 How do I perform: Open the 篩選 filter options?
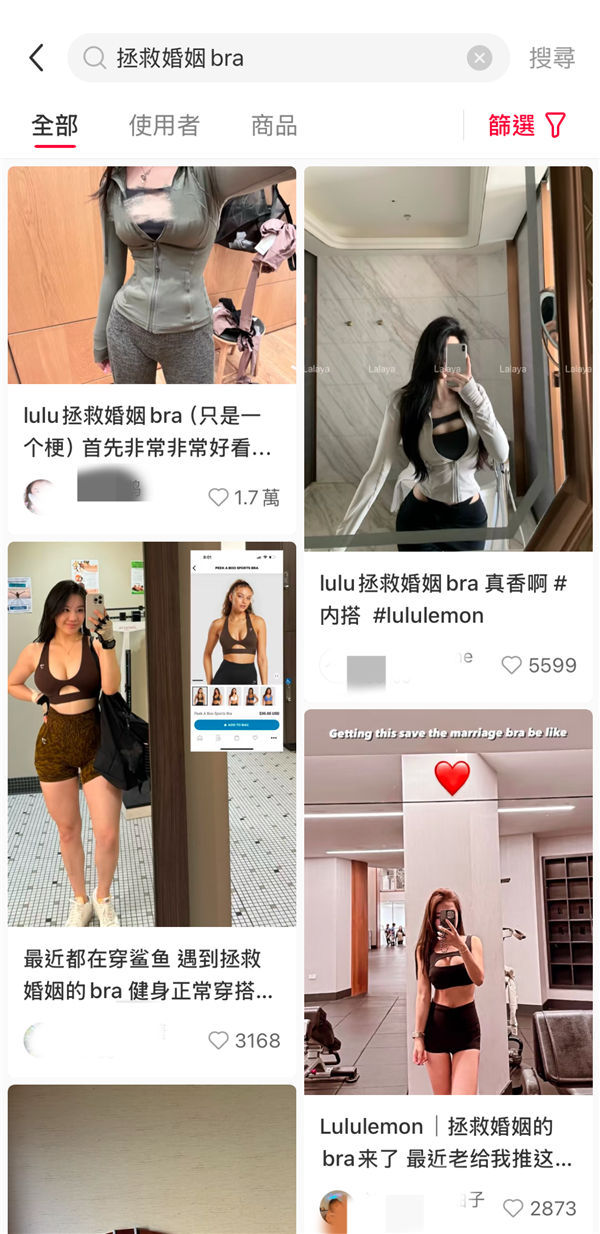point(527,125)
